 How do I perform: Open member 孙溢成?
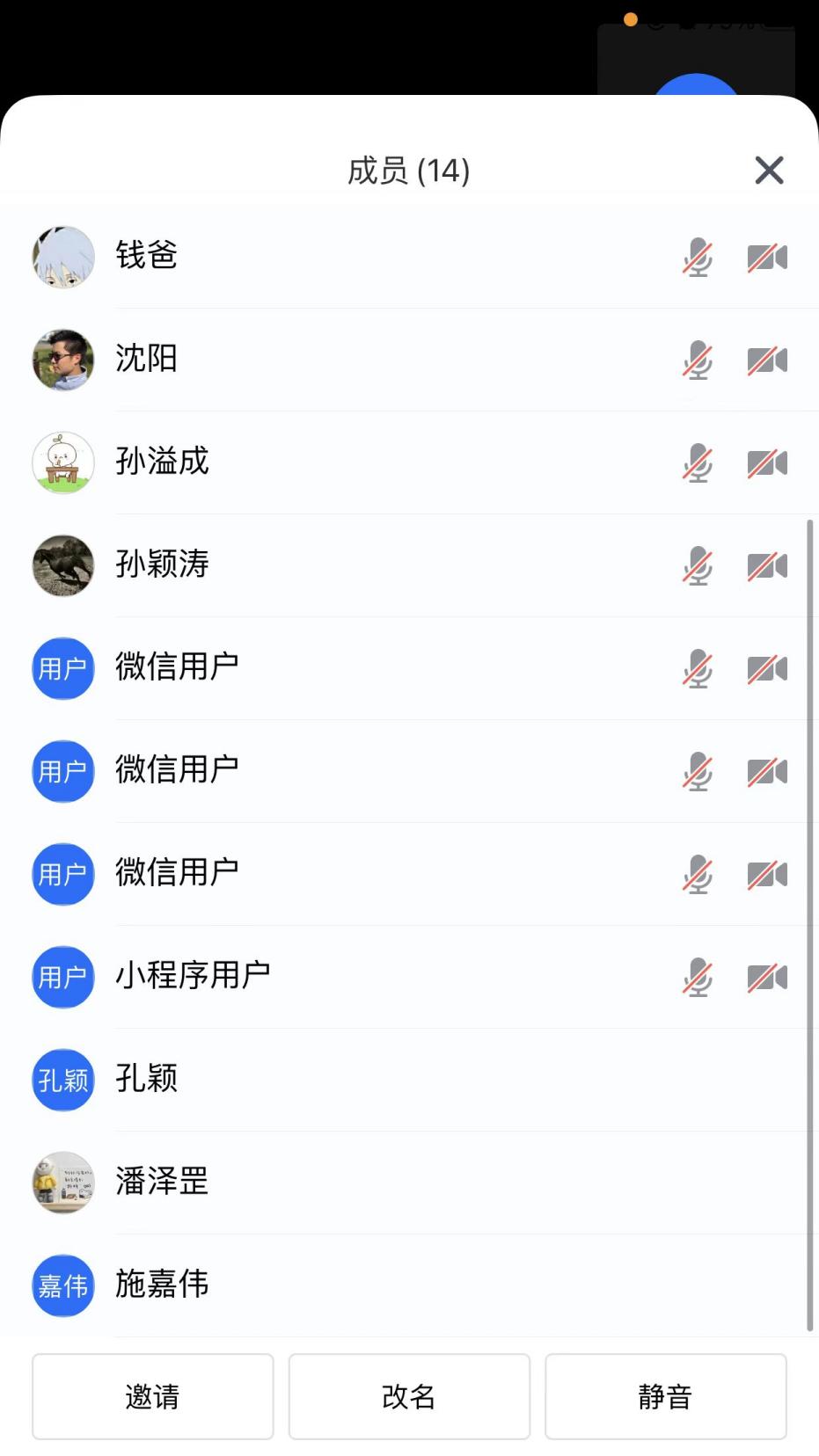[163, 462]
